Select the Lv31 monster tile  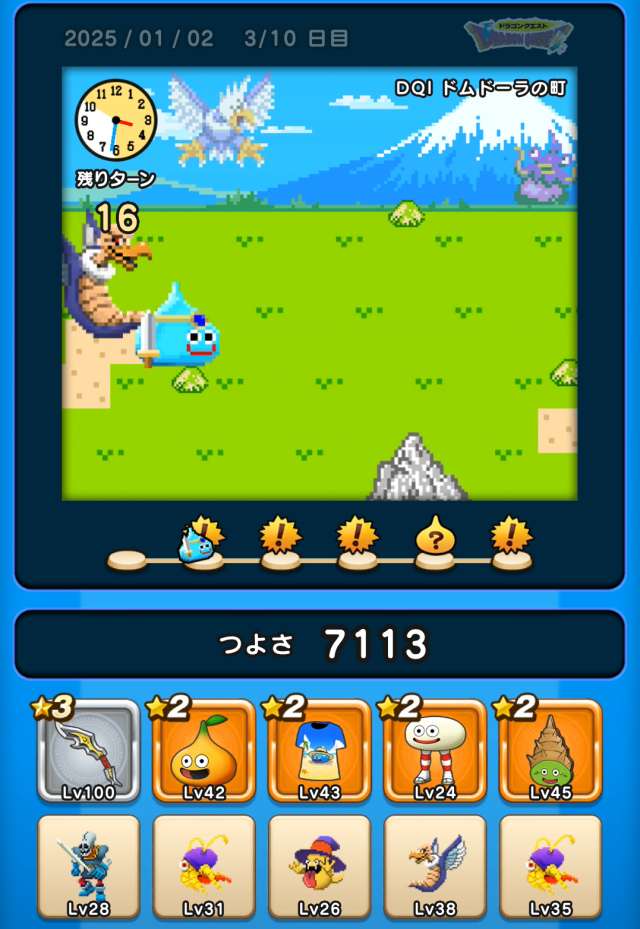(x=203, y=867)
